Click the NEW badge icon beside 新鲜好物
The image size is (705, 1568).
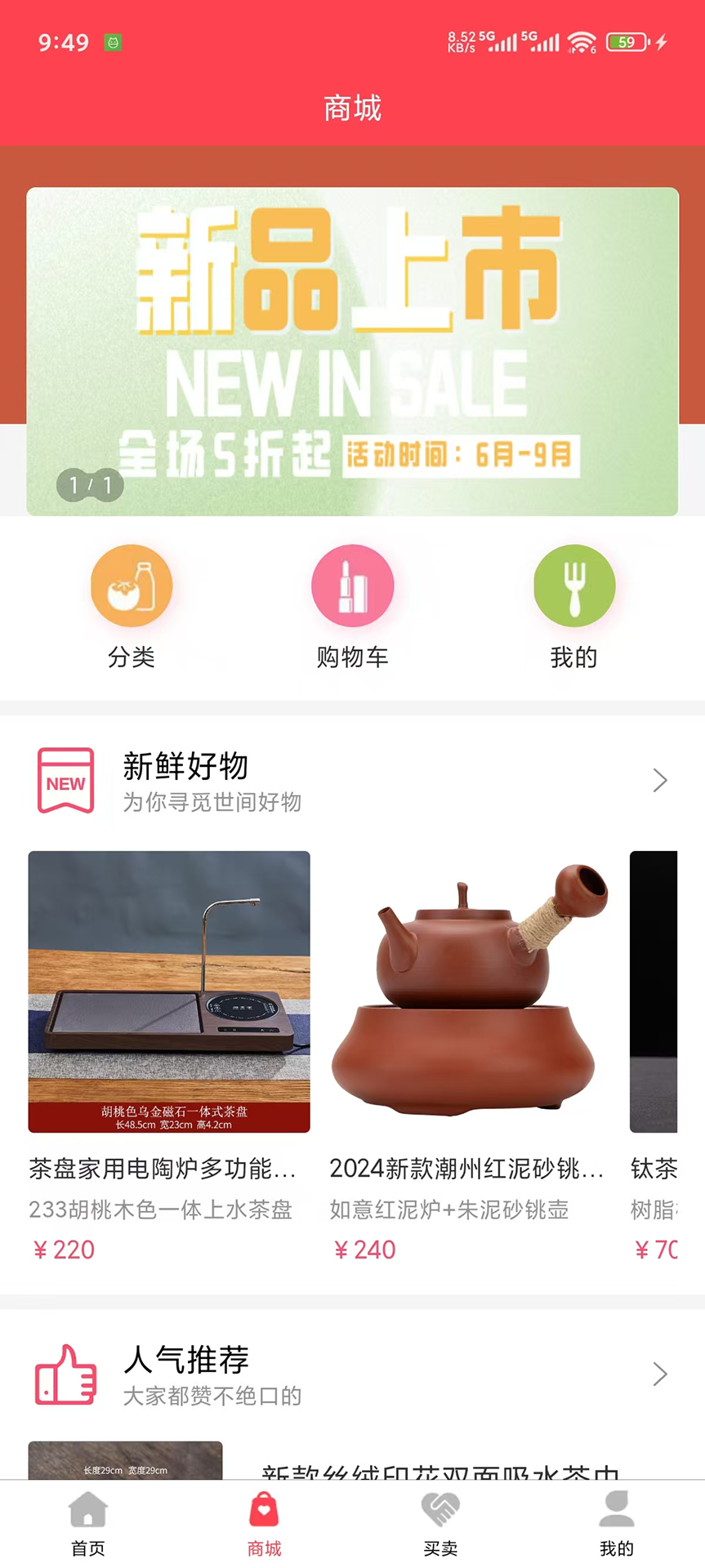(x=65, y=780)
